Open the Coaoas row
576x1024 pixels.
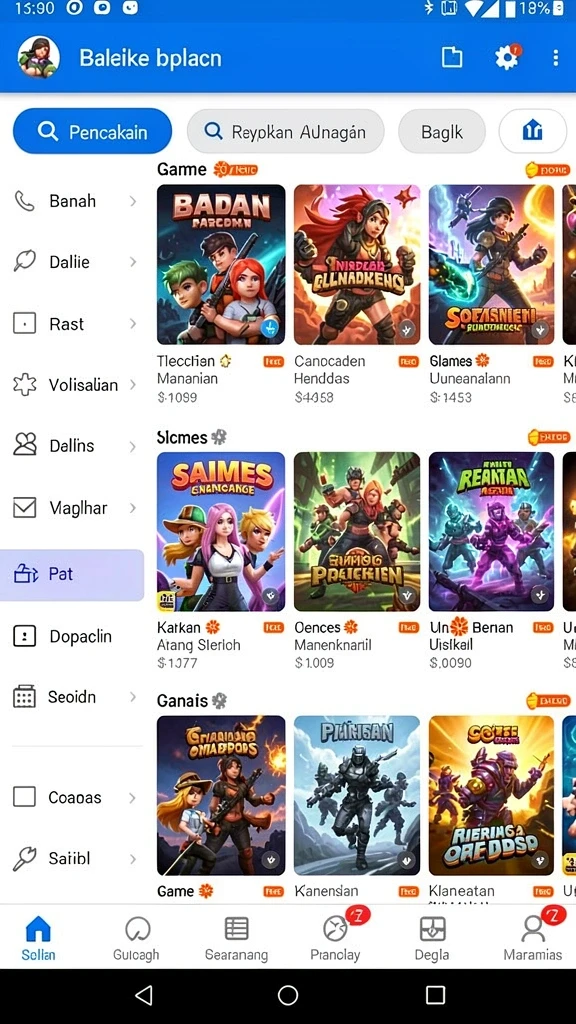[72, 797]
